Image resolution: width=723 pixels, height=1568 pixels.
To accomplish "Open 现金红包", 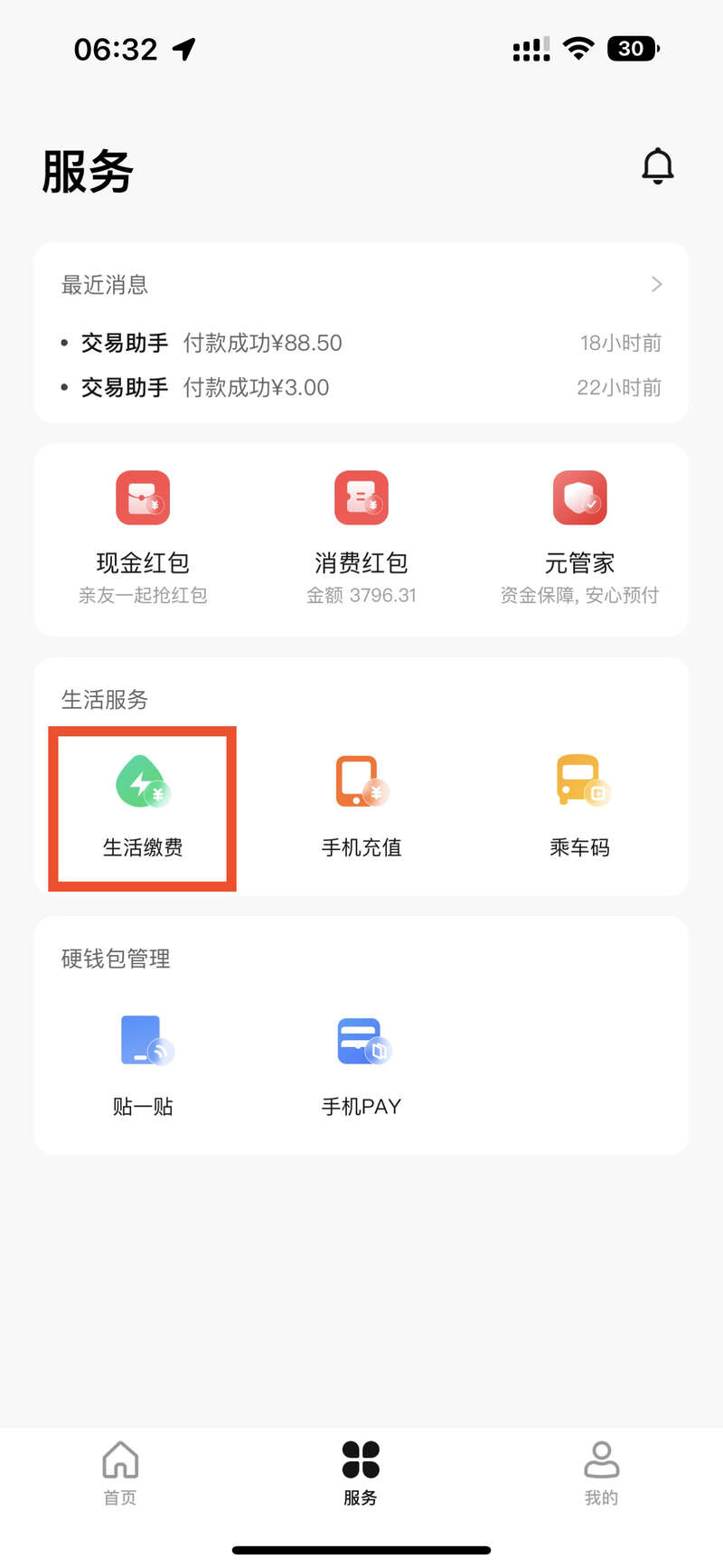I will (143, 535).
